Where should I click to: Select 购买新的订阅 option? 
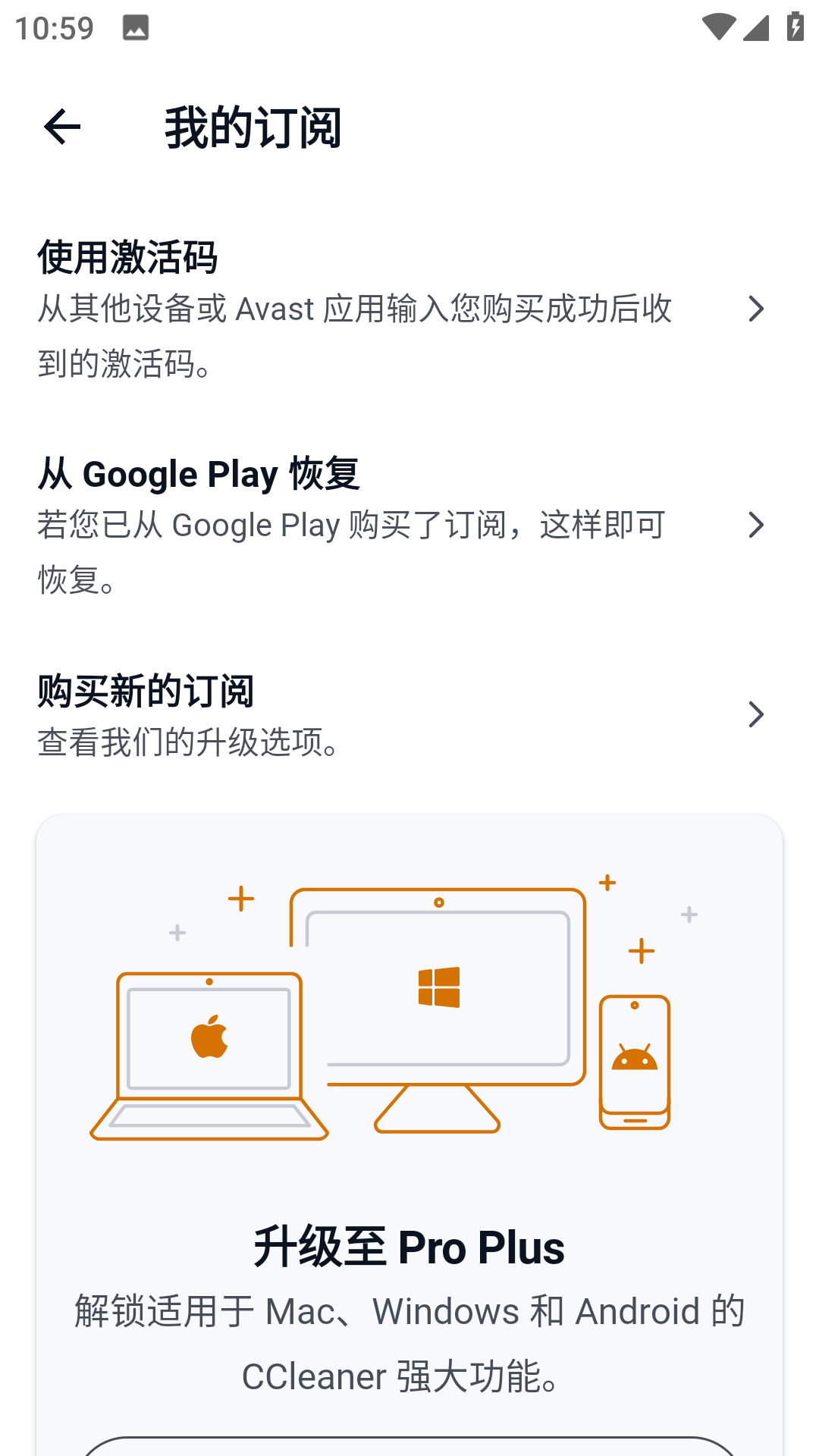pos(402,714)
